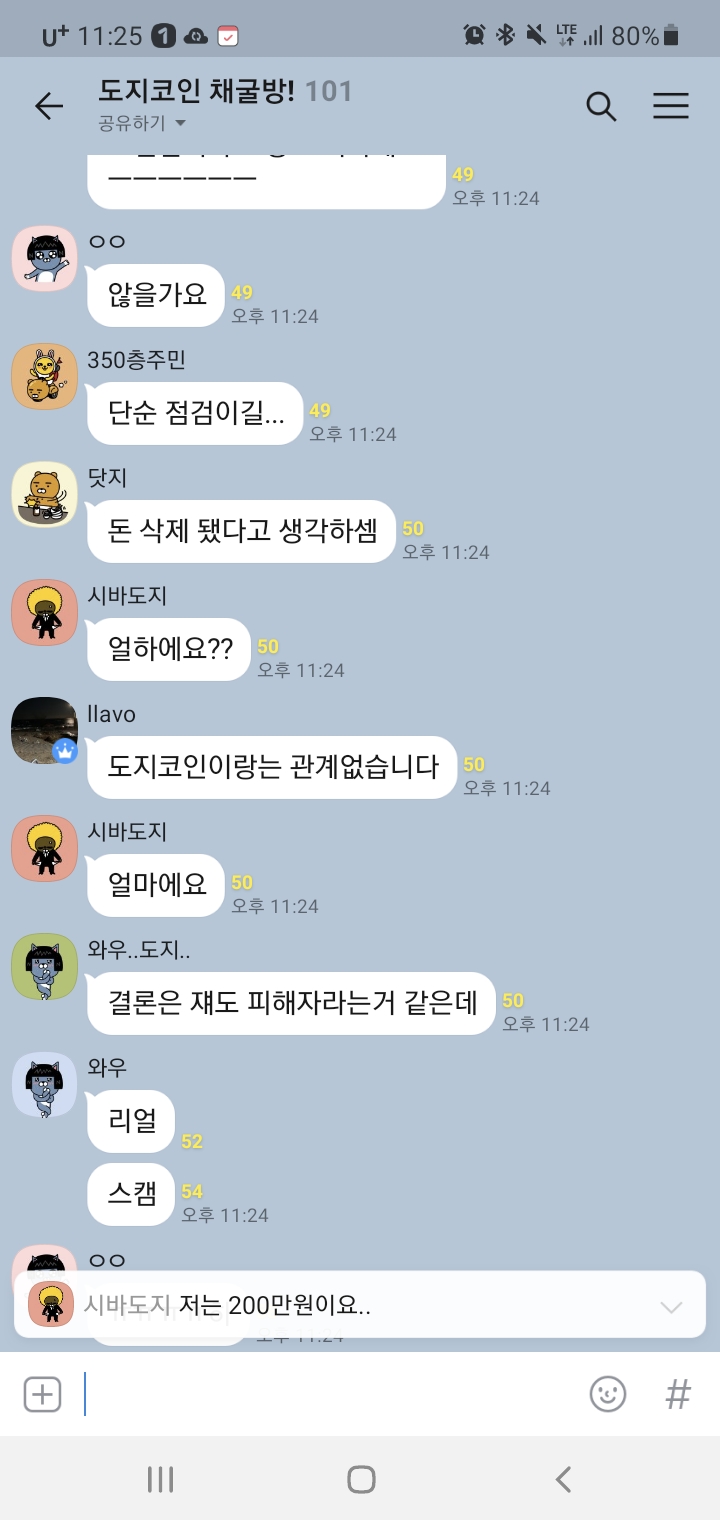View 닷지's profile picture

[x=44, y=495]
